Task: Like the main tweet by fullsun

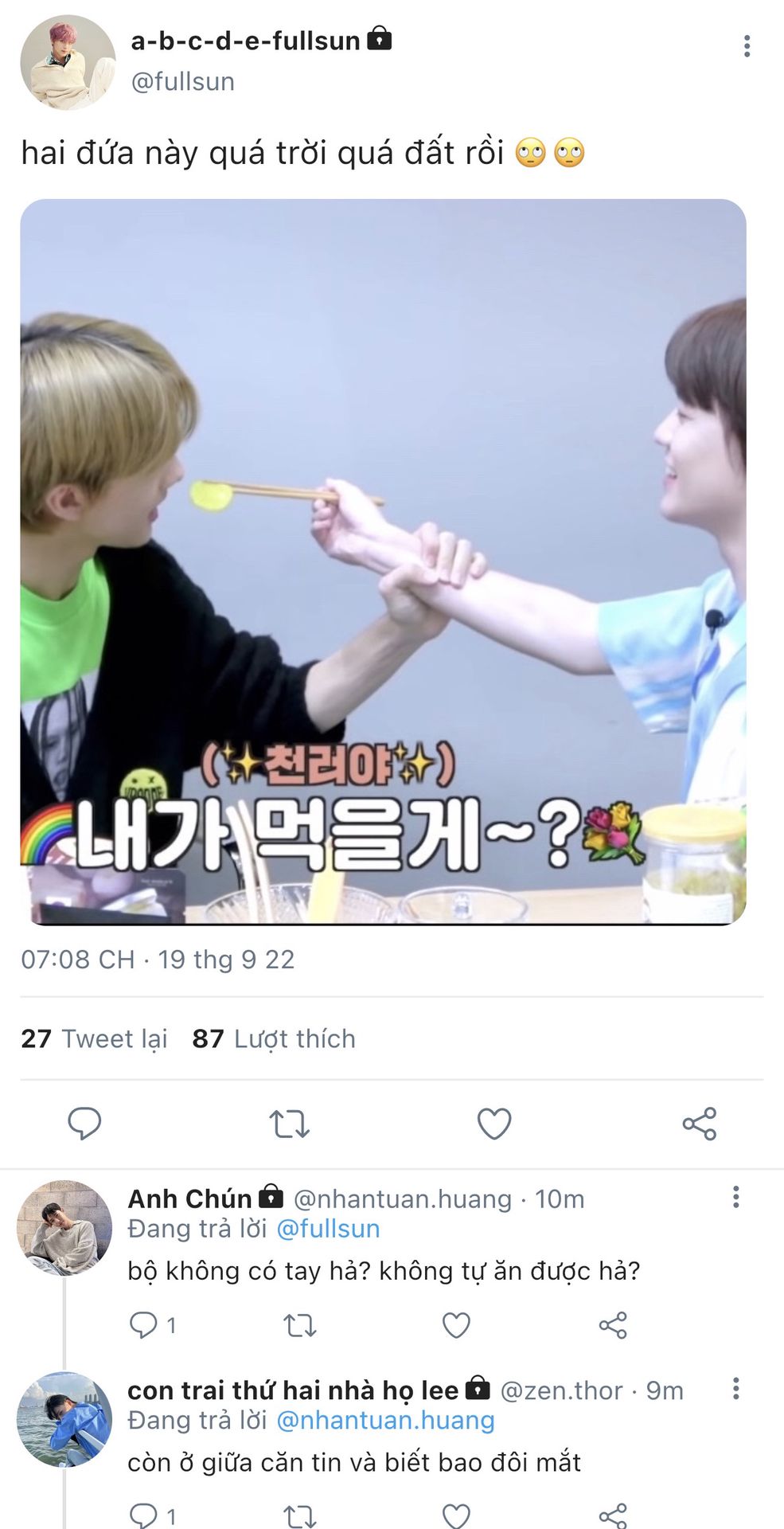Action: point(494,1124)
